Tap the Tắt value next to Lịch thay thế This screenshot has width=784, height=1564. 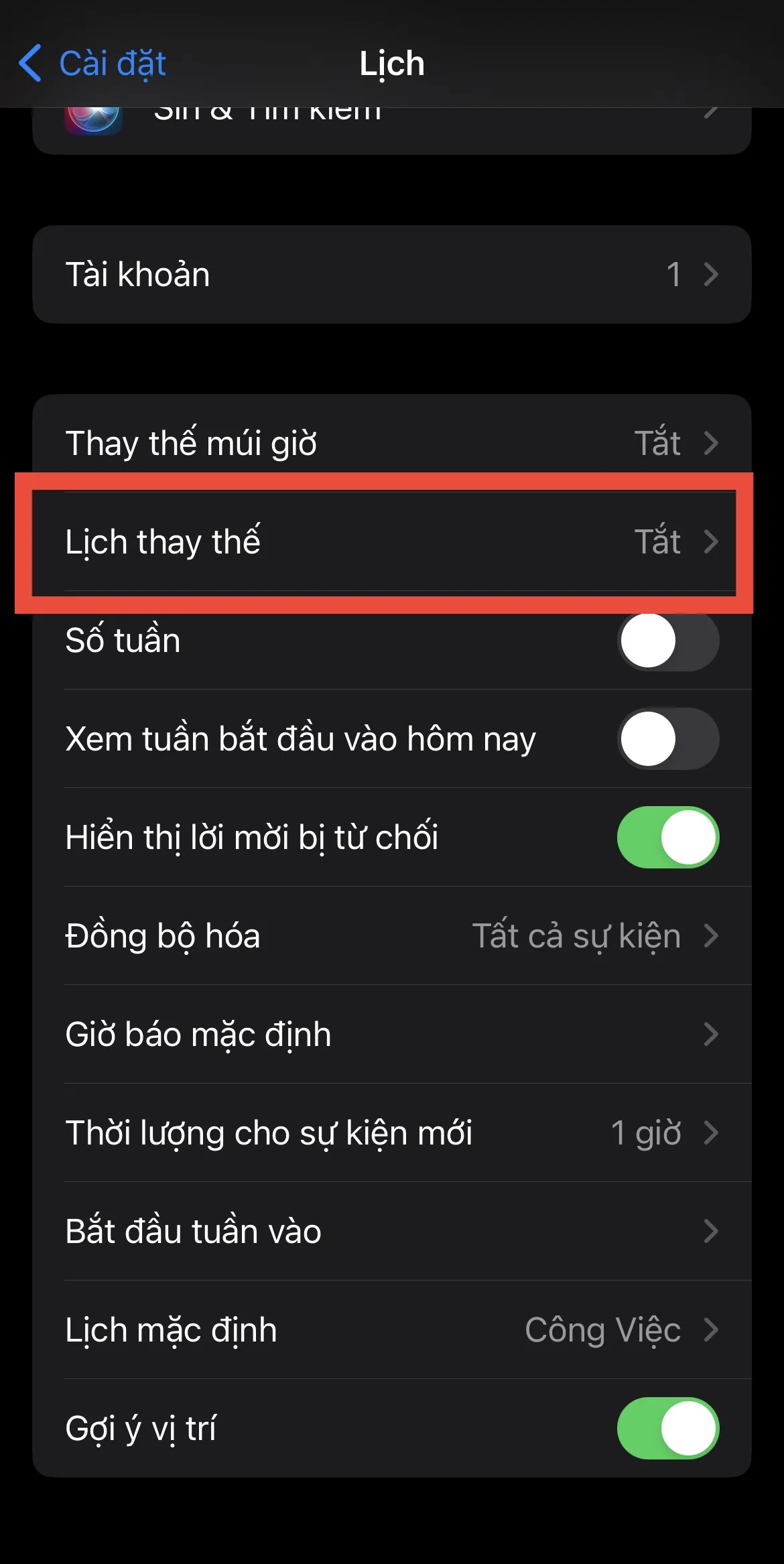coord(659,541)
